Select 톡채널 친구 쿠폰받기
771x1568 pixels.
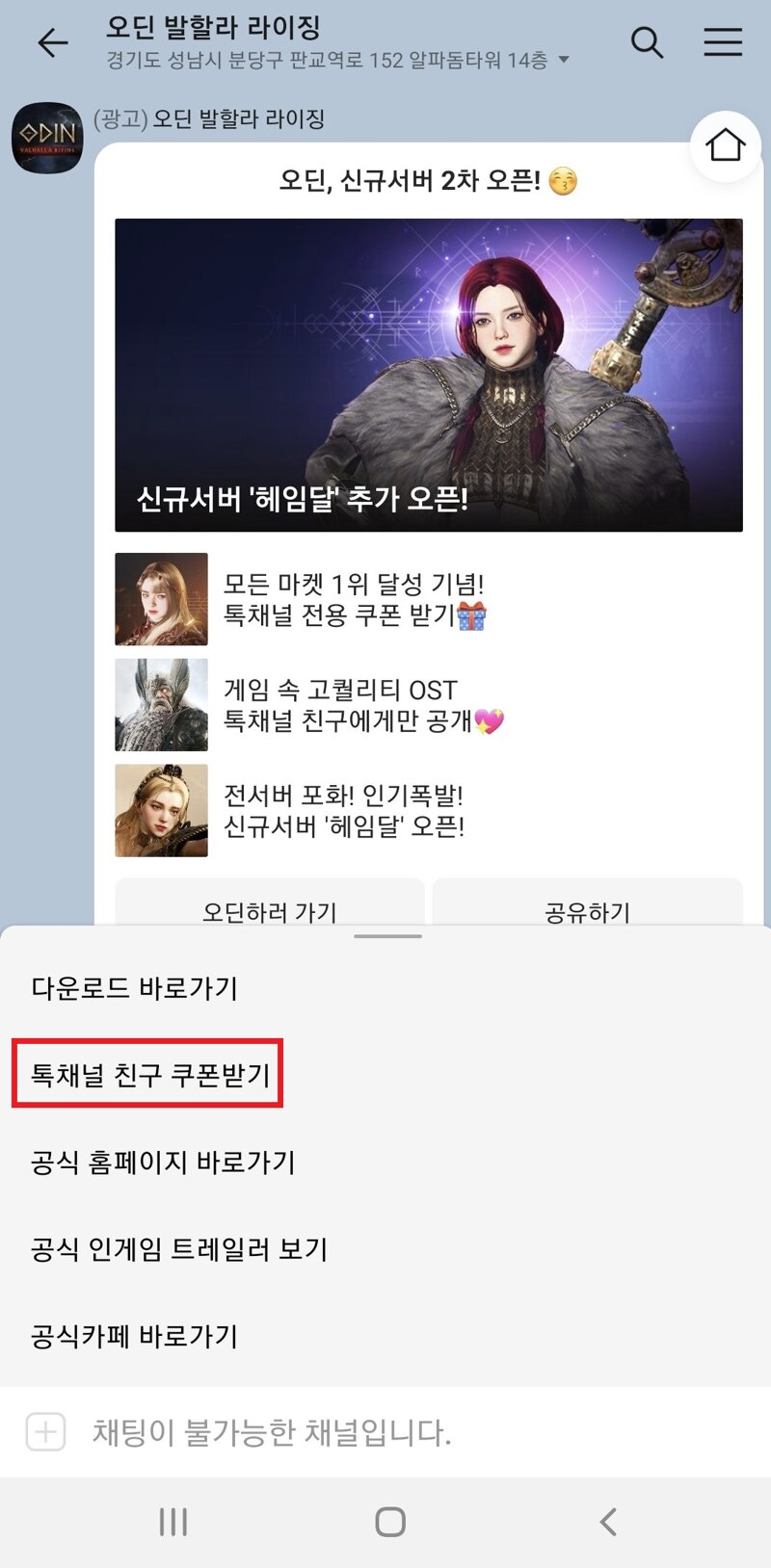tap(149, 1075)
